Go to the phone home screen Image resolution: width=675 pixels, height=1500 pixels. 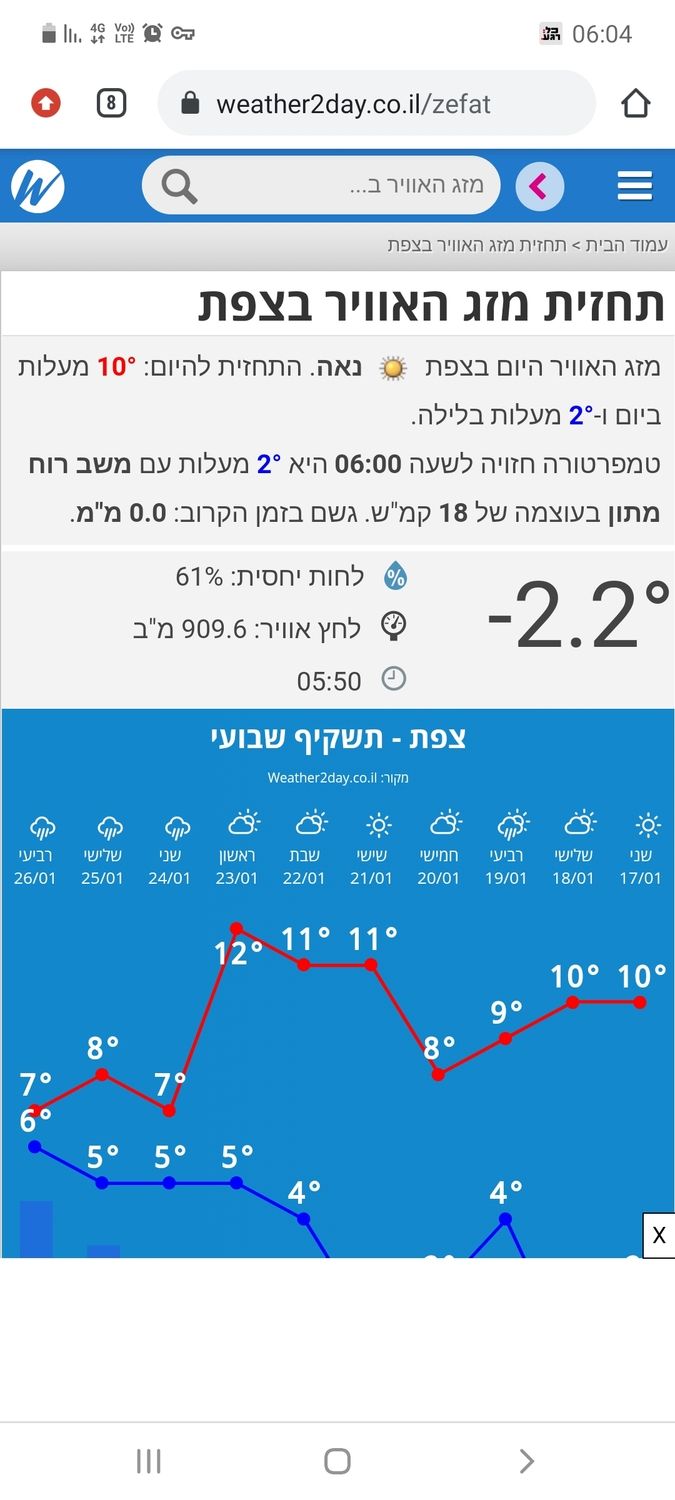[x=337, y=1461]
